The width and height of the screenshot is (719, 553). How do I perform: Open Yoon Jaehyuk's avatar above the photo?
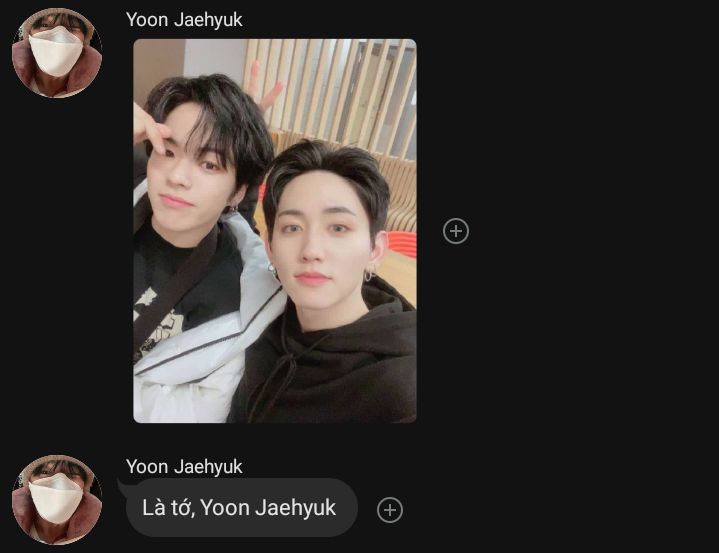coord(56,53)
